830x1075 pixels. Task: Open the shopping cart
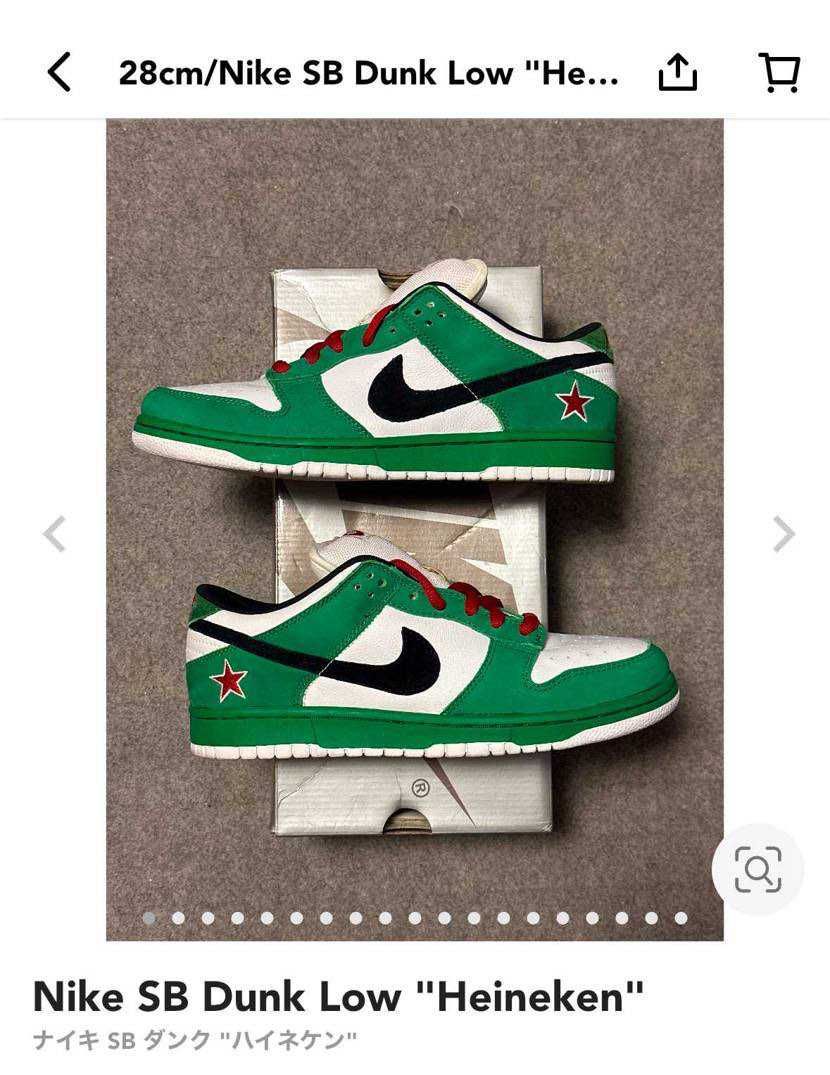coord(780,72)
